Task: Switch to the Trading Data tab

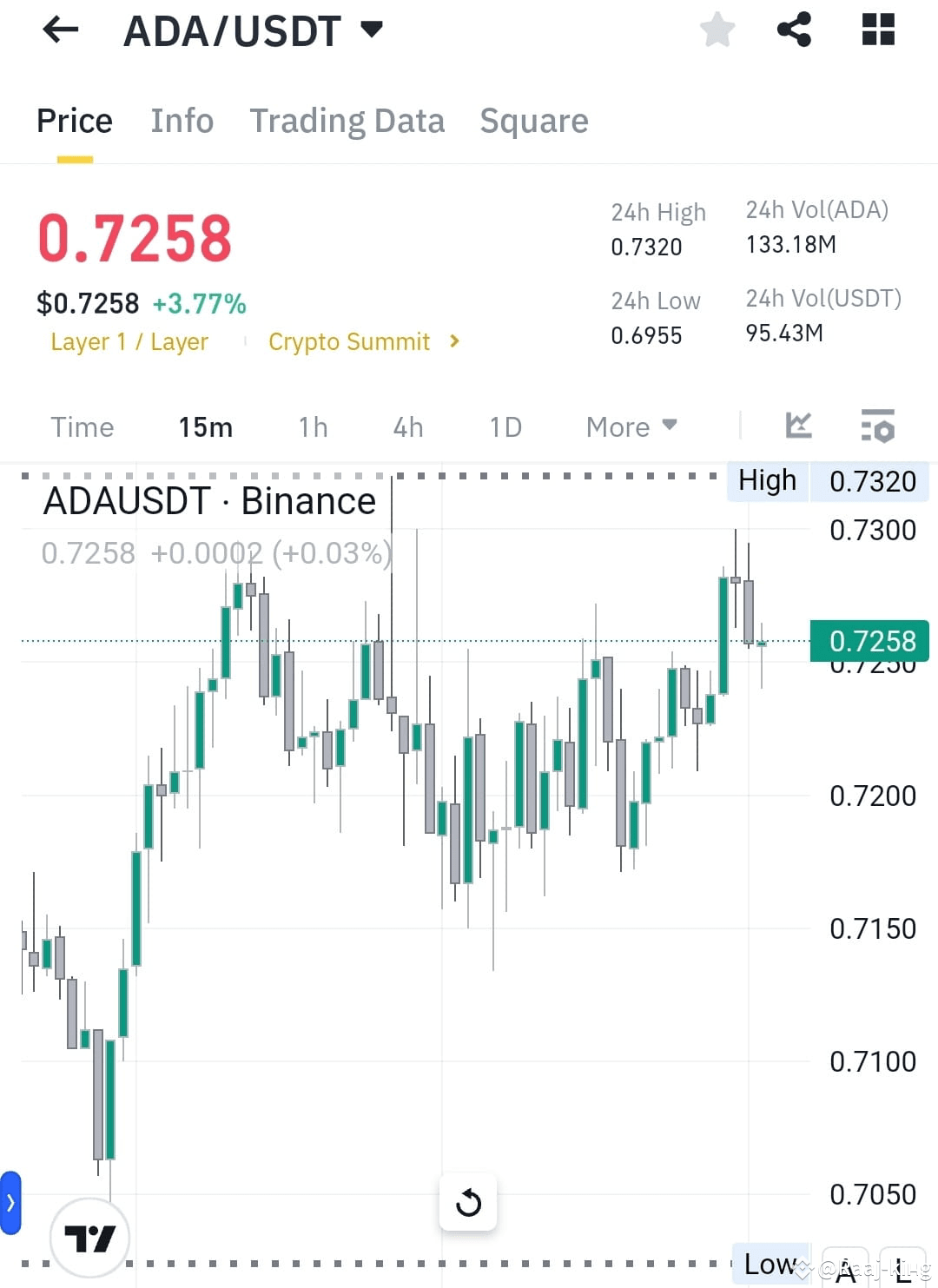Action: click(347, 121)
